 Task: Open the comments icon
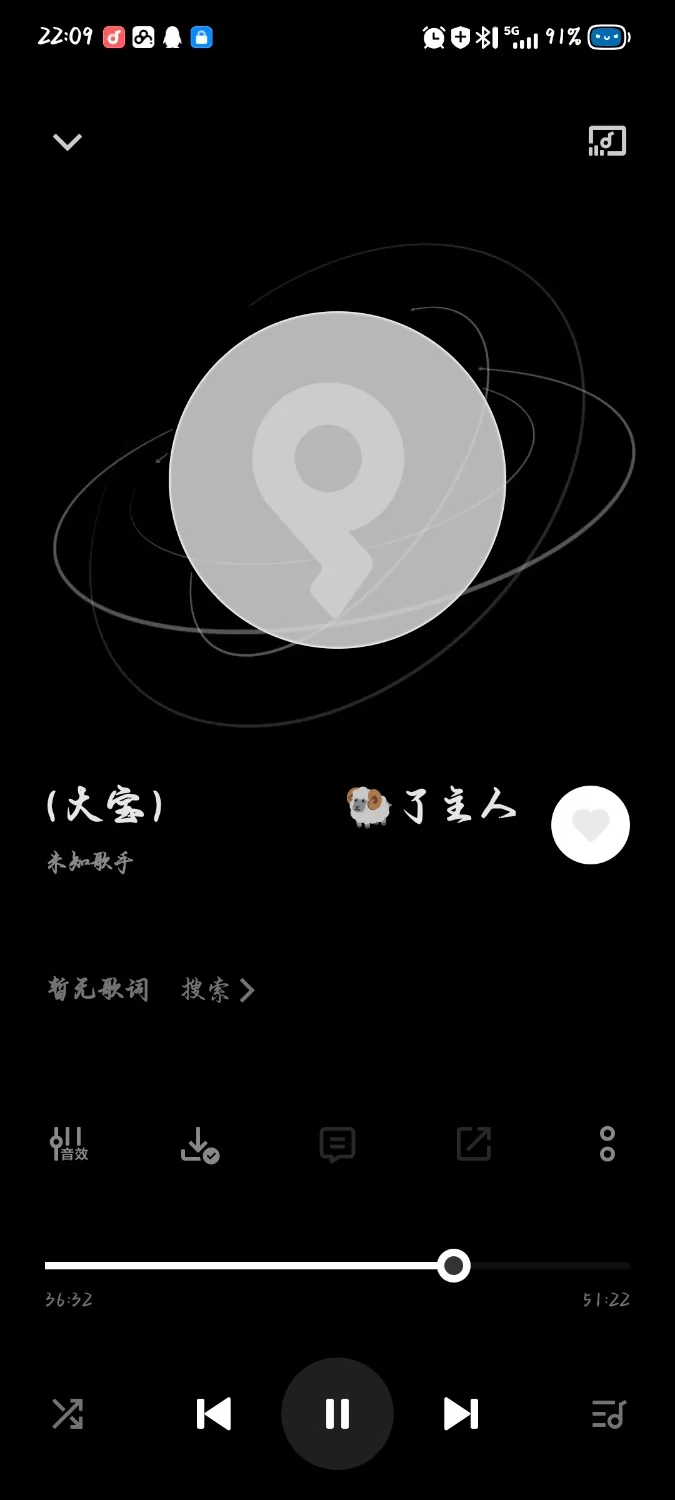(337, 1144)
